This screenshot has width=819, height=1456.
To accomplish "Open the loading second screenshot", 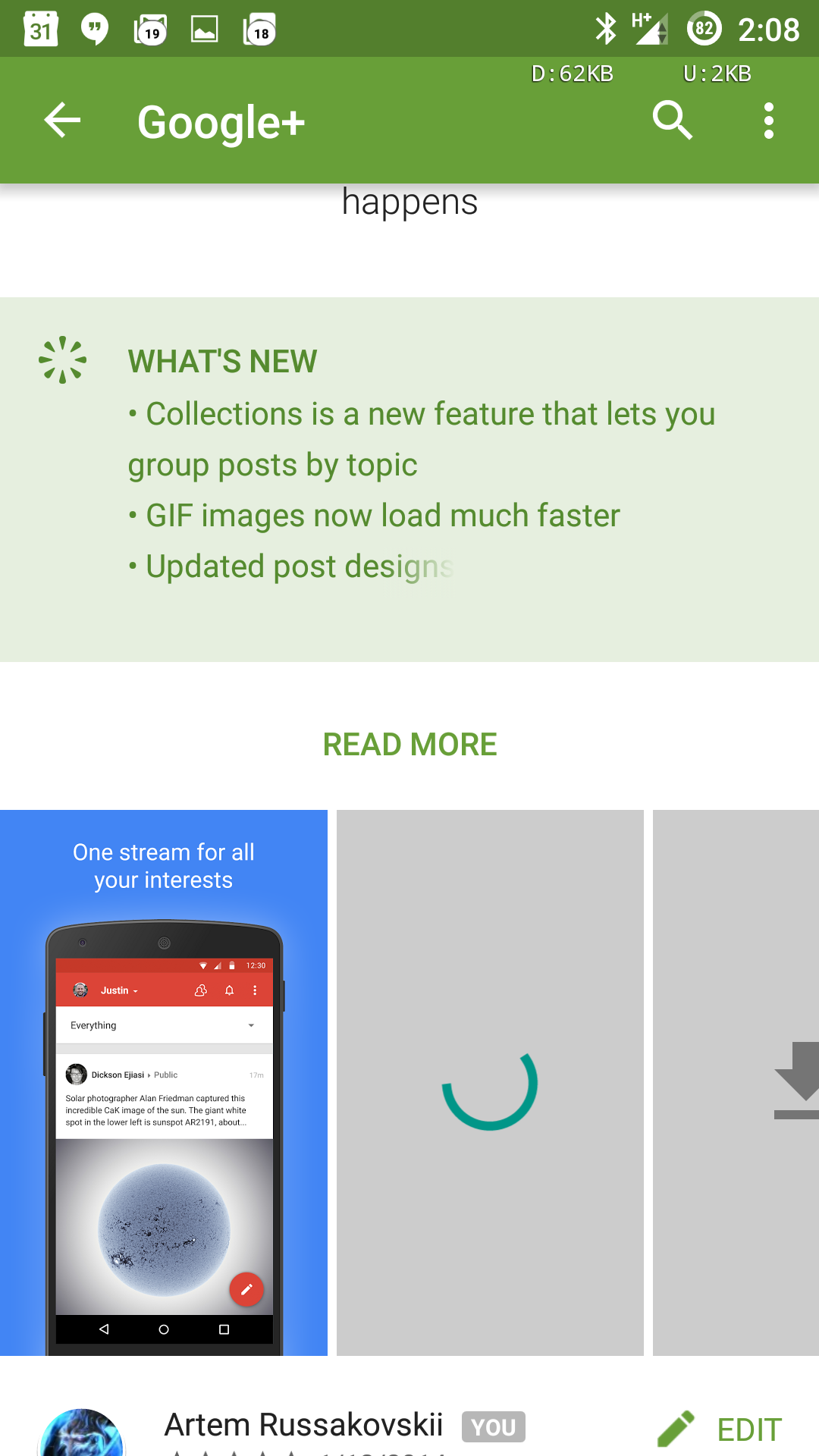I will [x=490, y=1083].
